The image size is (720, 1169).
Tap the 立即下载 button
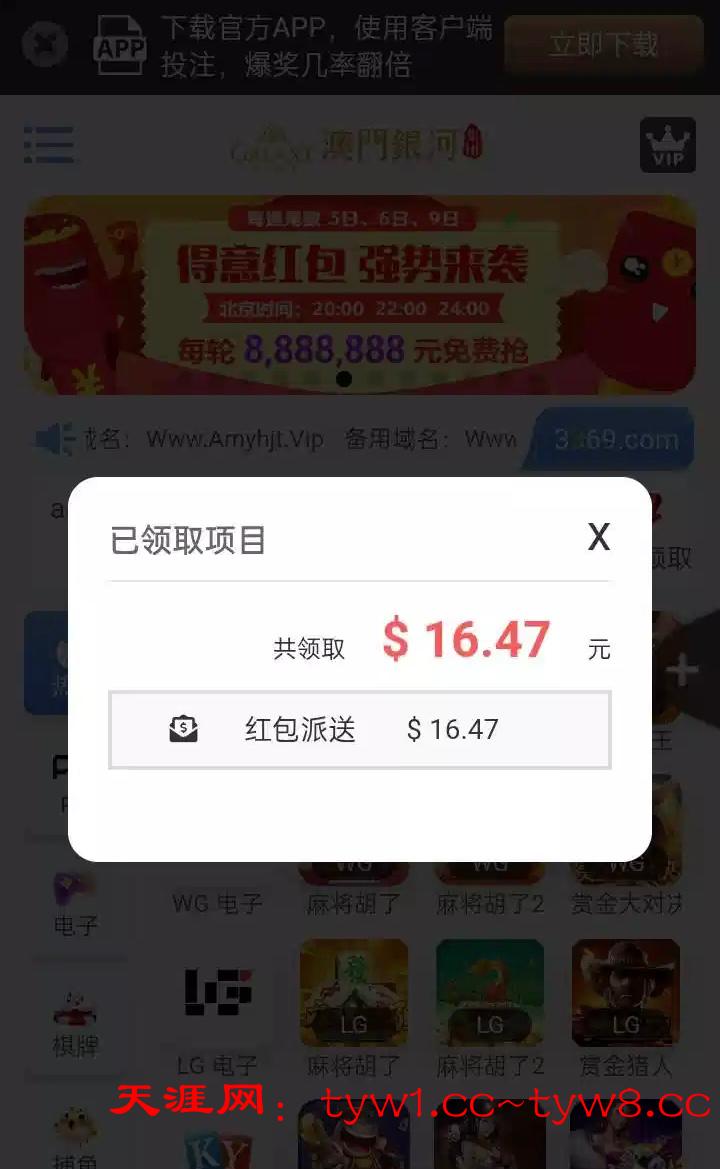click(x=603, y=46)
